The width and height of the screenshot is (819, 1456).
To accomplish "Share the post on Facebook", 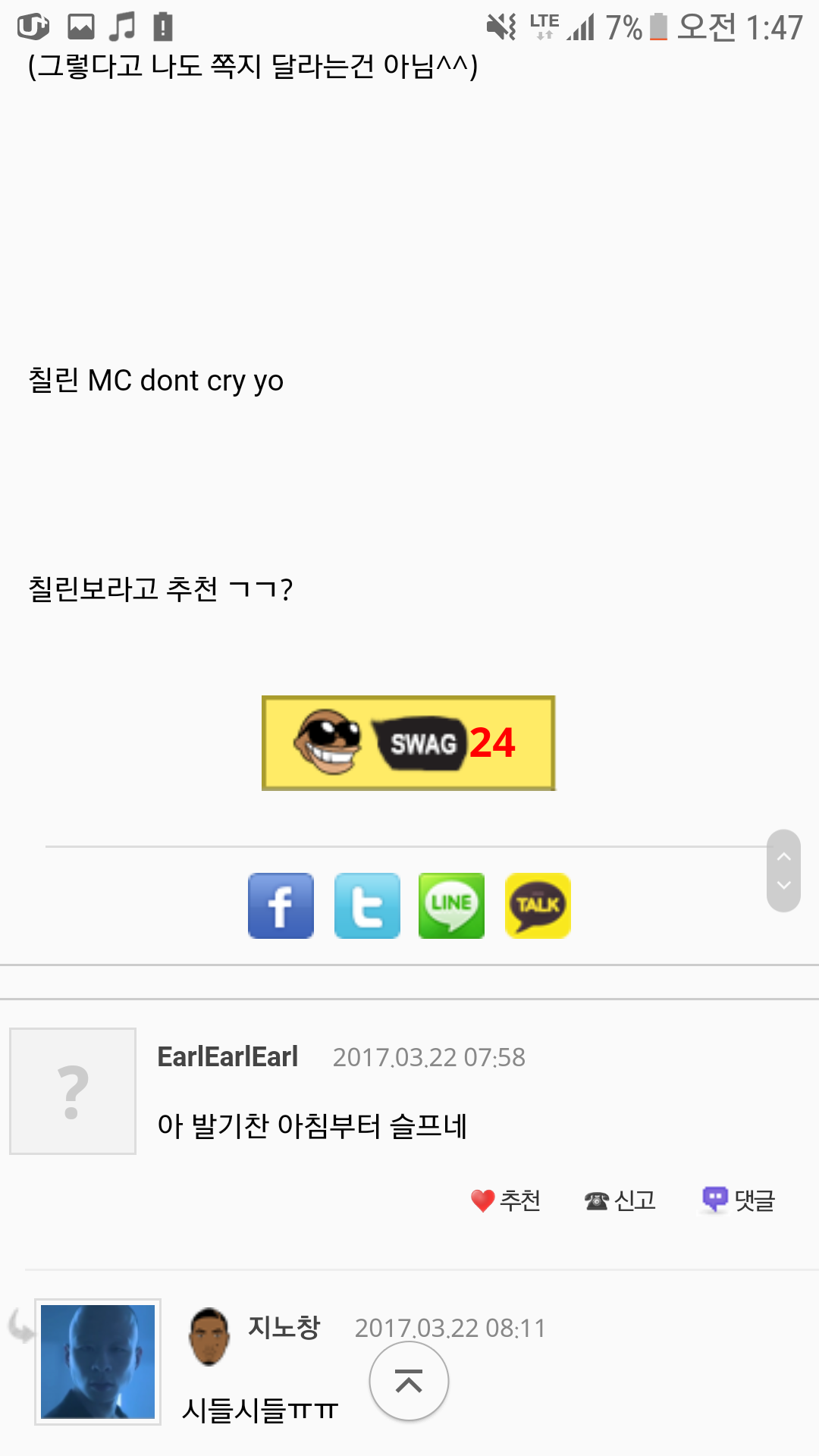I will pyautogui.click(x=281, y=905).
